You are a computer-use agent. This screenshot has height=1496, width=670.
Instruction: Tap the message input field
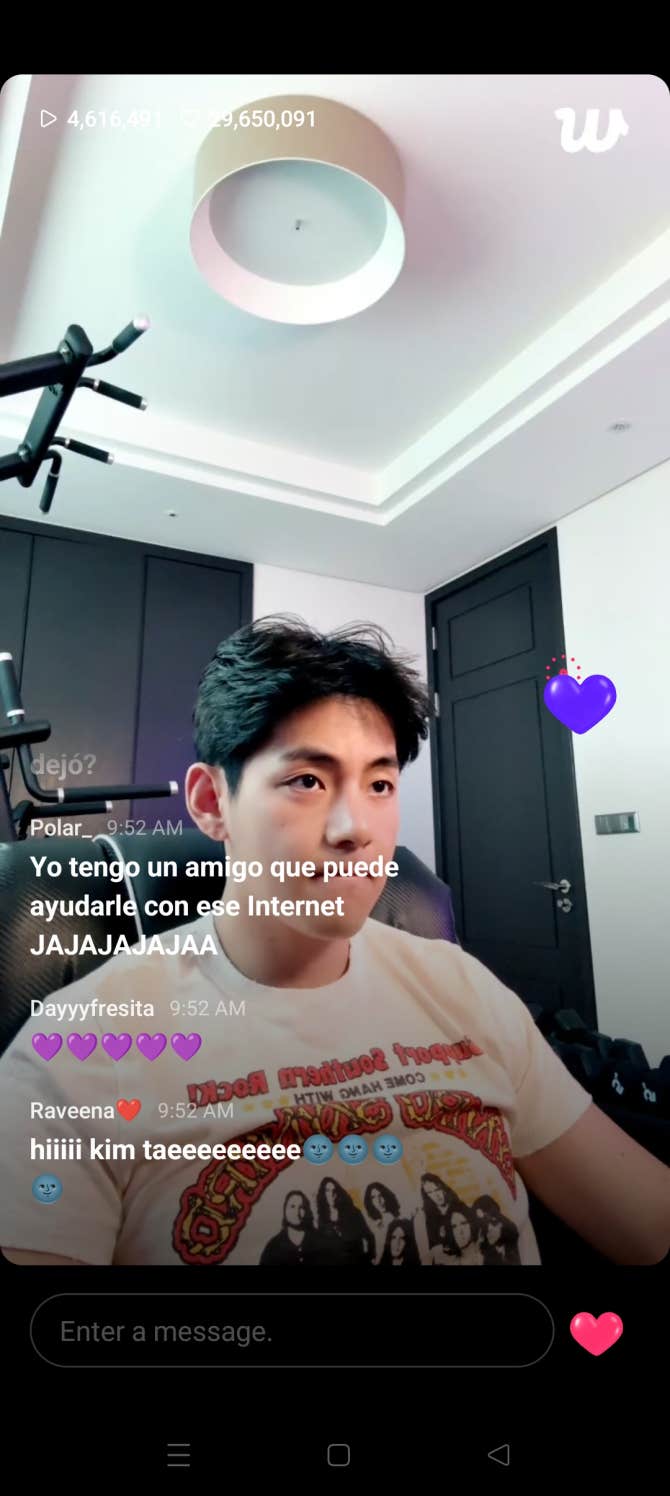click(291, 1331)
